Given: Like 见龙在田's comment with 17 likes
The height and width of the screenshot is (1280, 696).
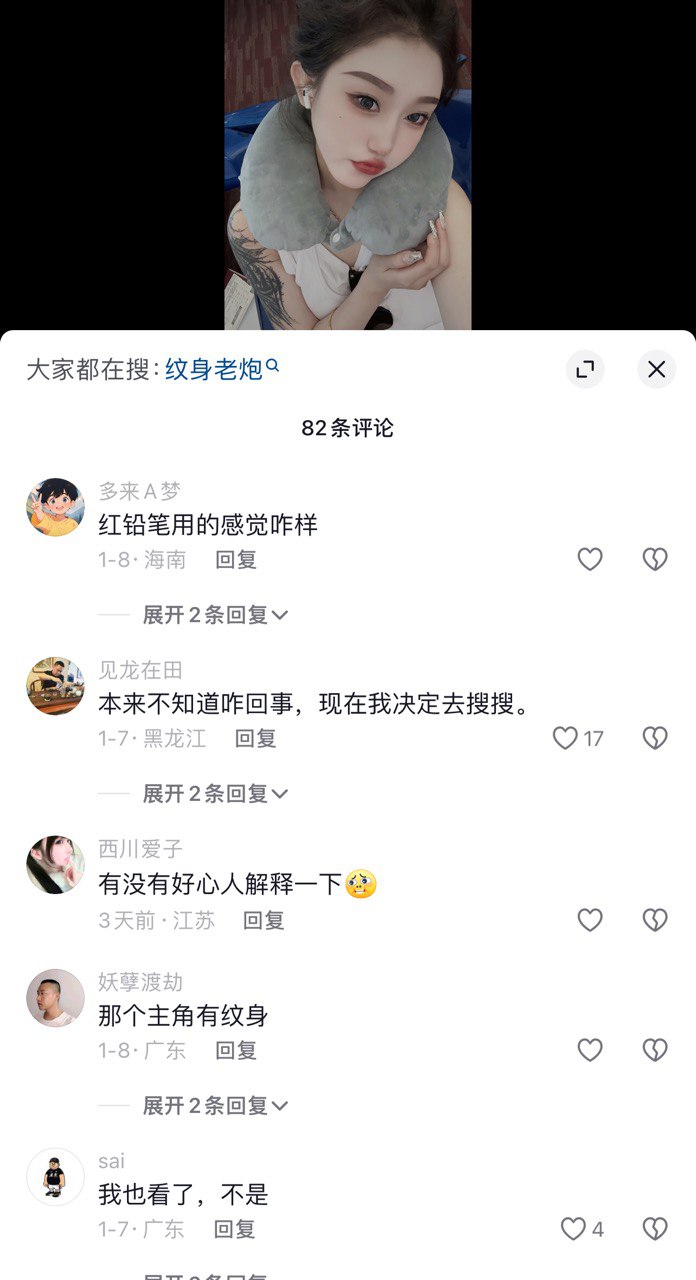Looking at the screenshot, I should [x=567, y=738].
